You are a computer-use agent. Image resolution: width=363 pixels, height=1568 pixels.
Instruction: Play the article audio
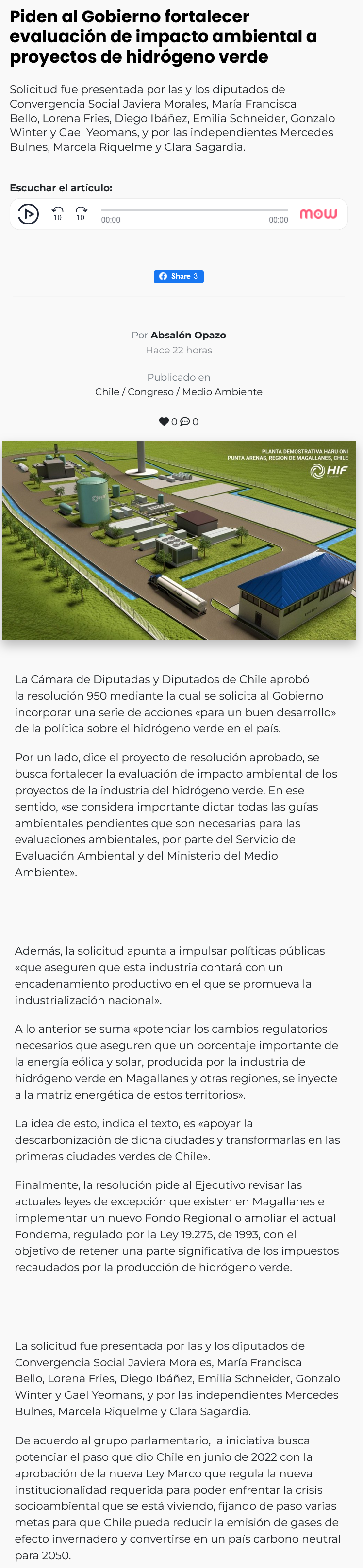point(28,214)
